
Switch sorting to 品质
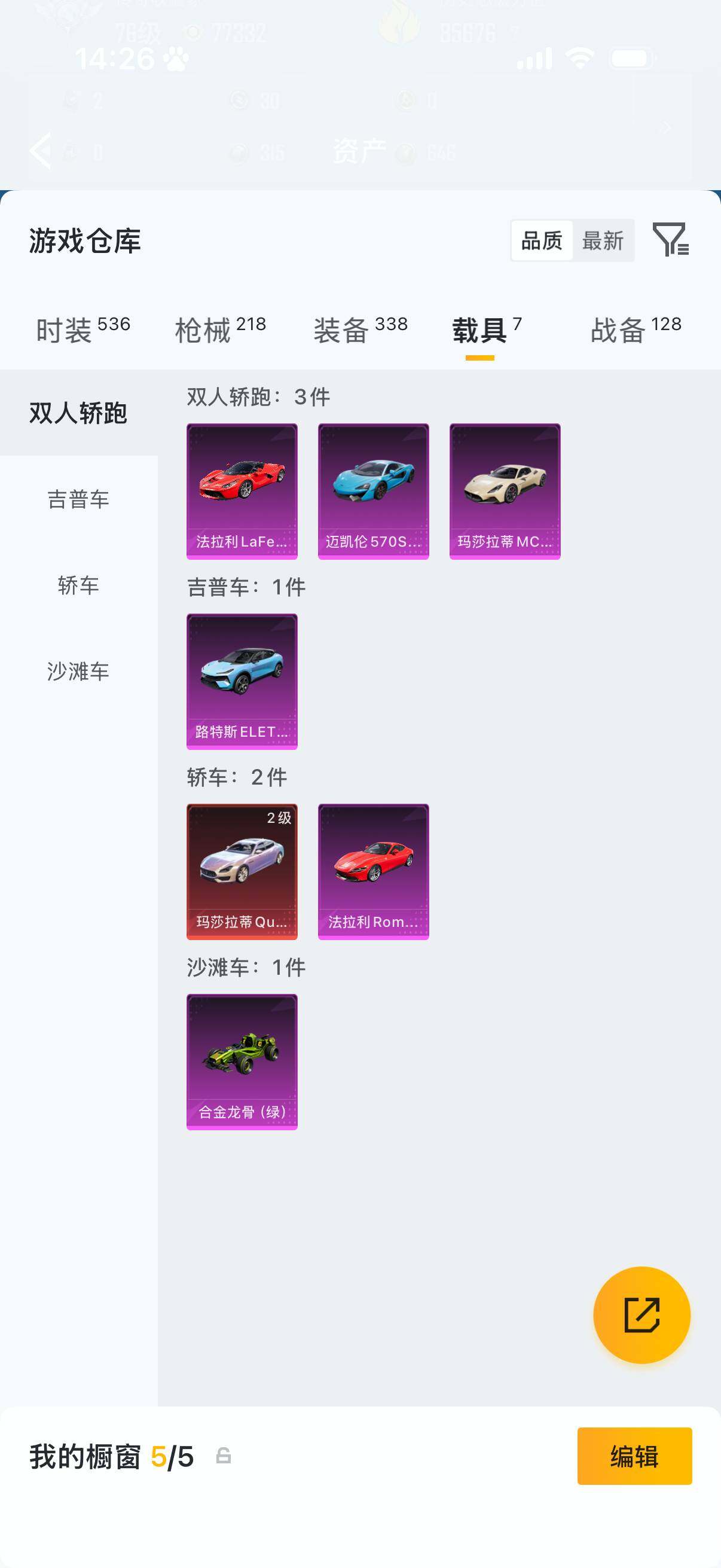click(543, 241)
